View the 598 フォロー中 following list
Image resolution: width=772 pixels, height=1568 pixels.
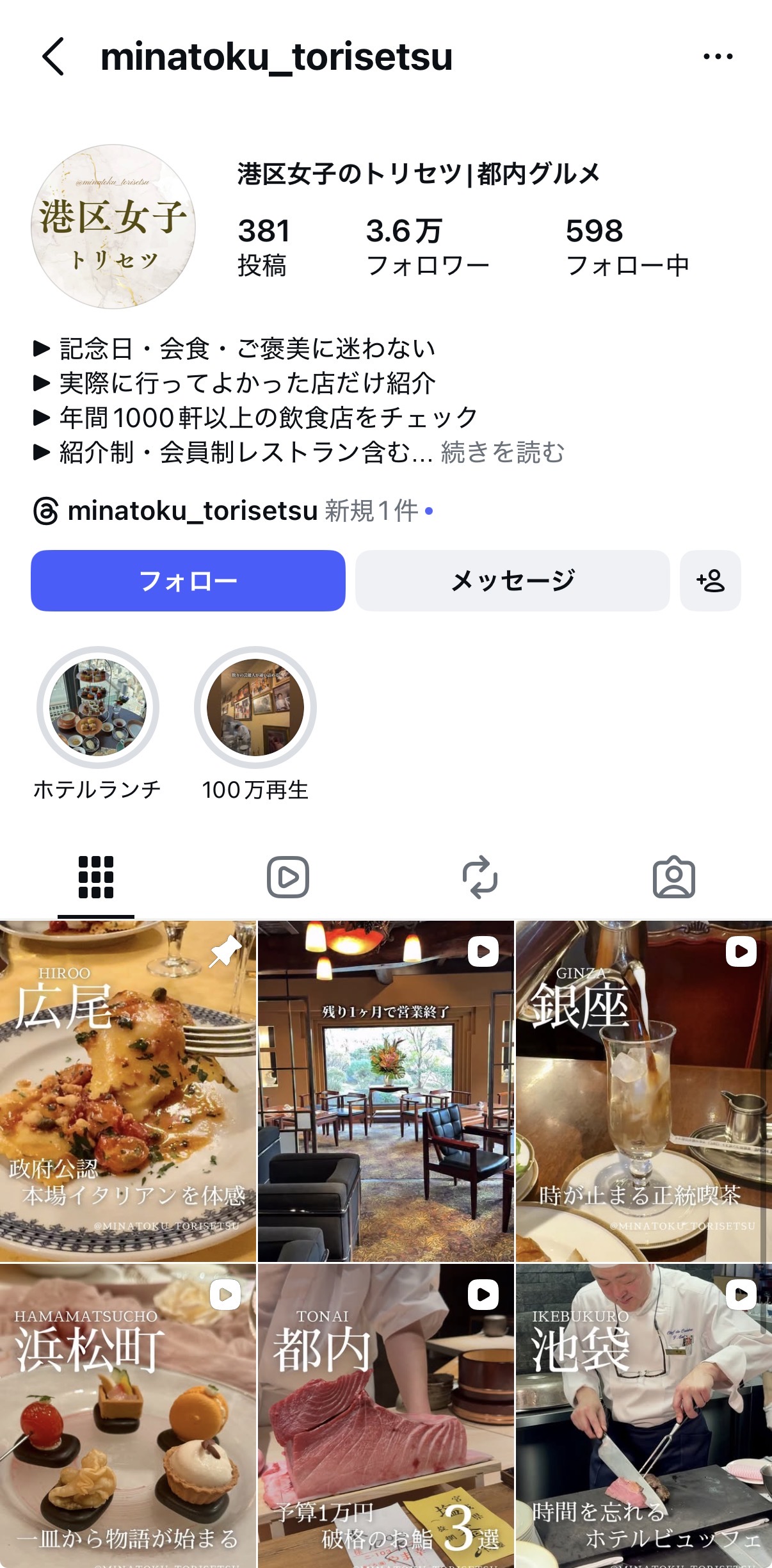click(x=627, y=247)
